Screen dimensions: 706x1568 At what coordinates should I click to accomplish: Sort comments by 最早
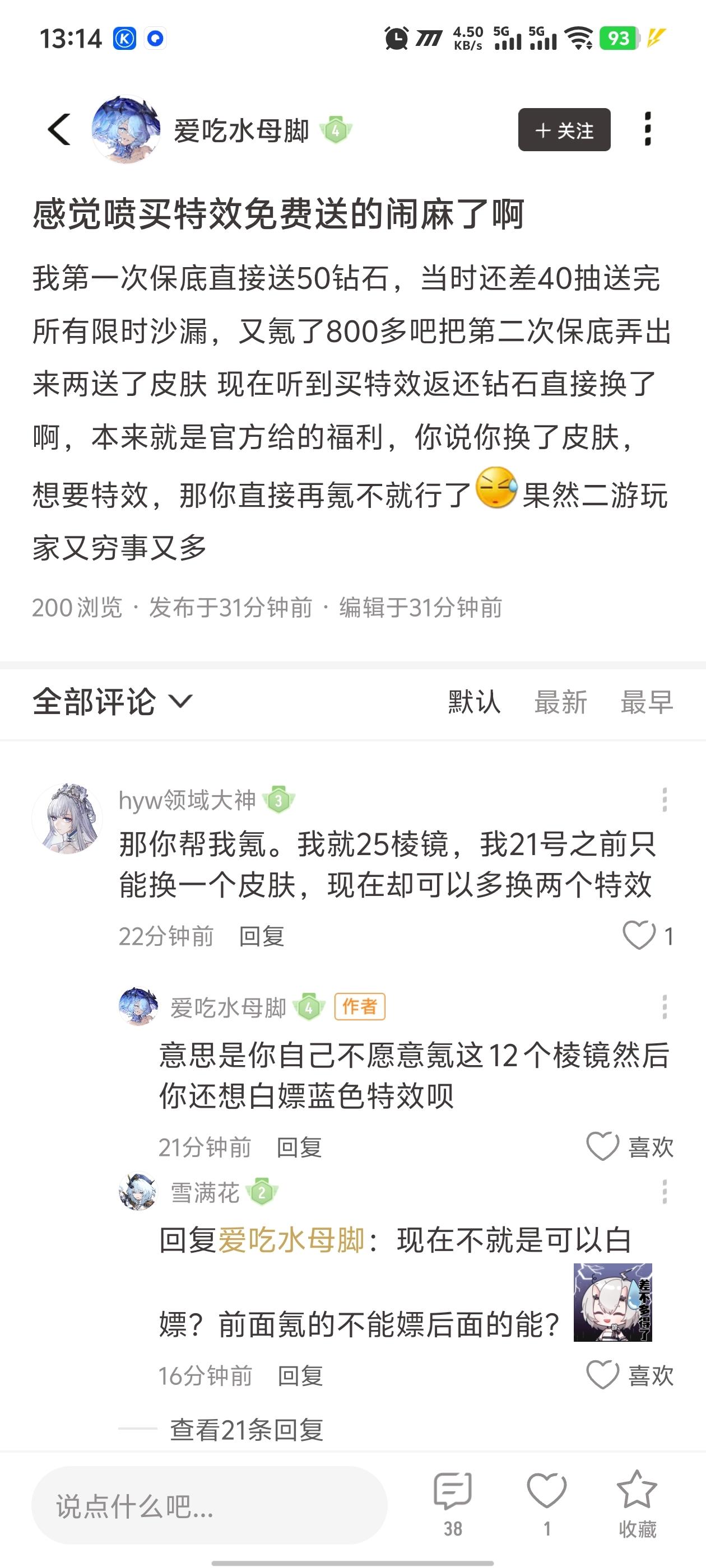point(646,702)
